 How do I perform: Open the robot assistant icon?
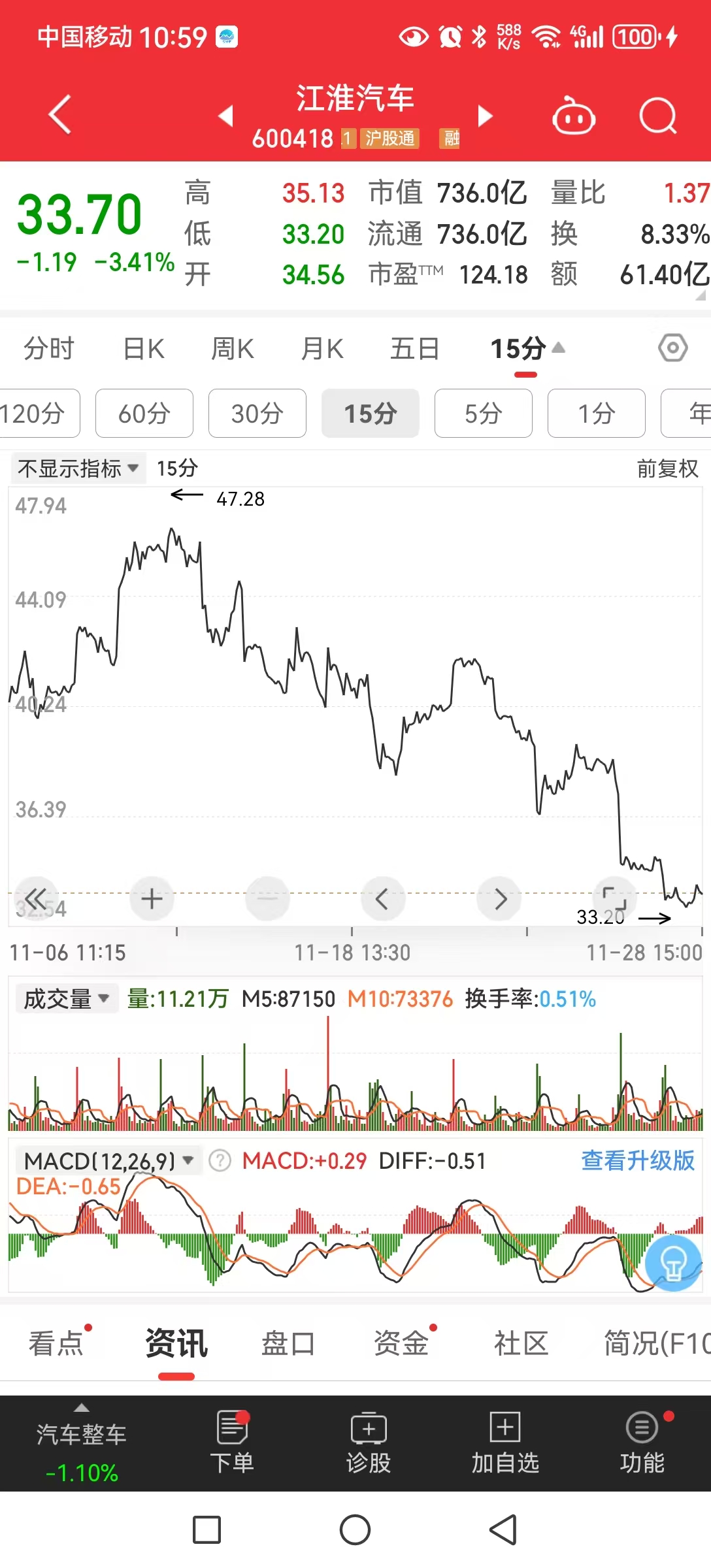point(574,116)
